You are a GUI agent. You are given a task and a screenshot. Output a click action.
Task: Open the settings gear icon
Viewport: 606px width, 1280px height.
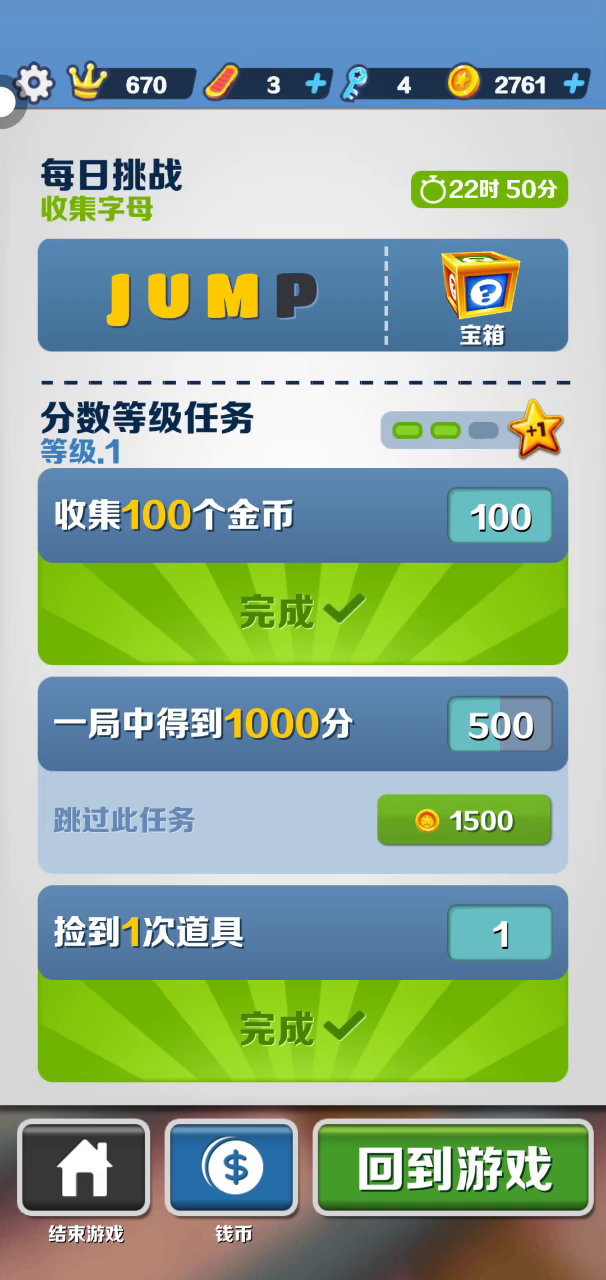[x=35, y=84]
